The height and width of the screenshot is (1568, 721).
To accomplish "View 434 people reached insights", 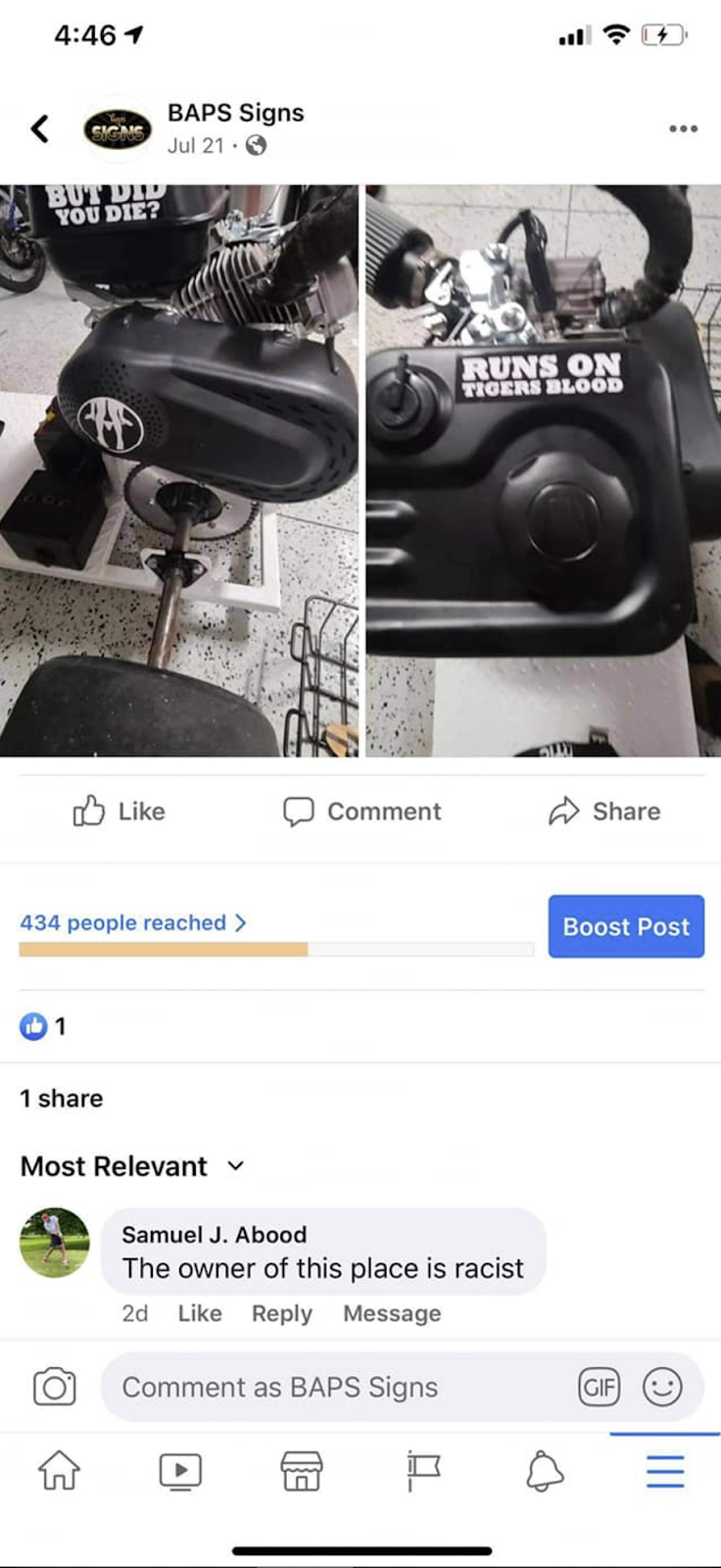I will 132,922.
